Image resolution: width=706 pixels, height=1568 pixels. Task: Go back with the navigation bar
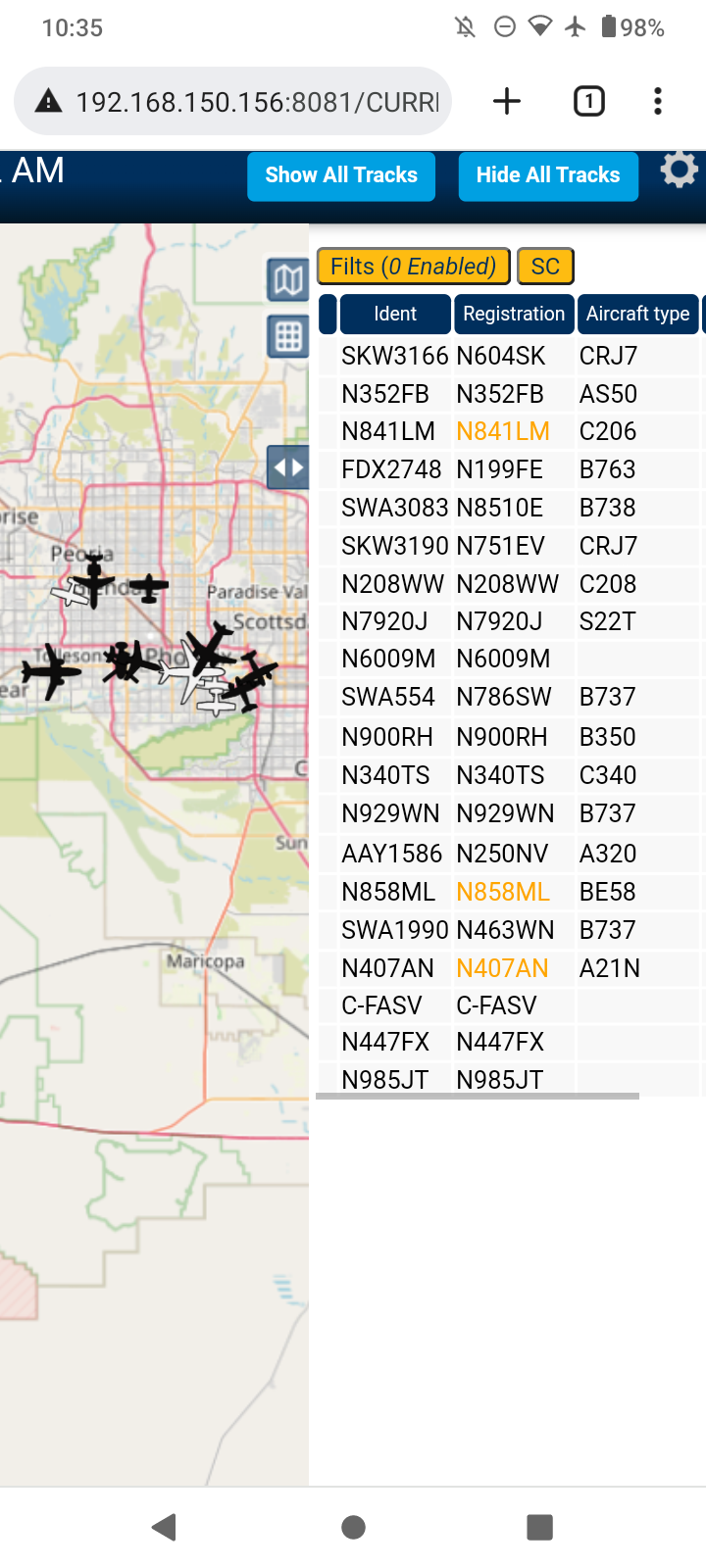coord(165,1527)
